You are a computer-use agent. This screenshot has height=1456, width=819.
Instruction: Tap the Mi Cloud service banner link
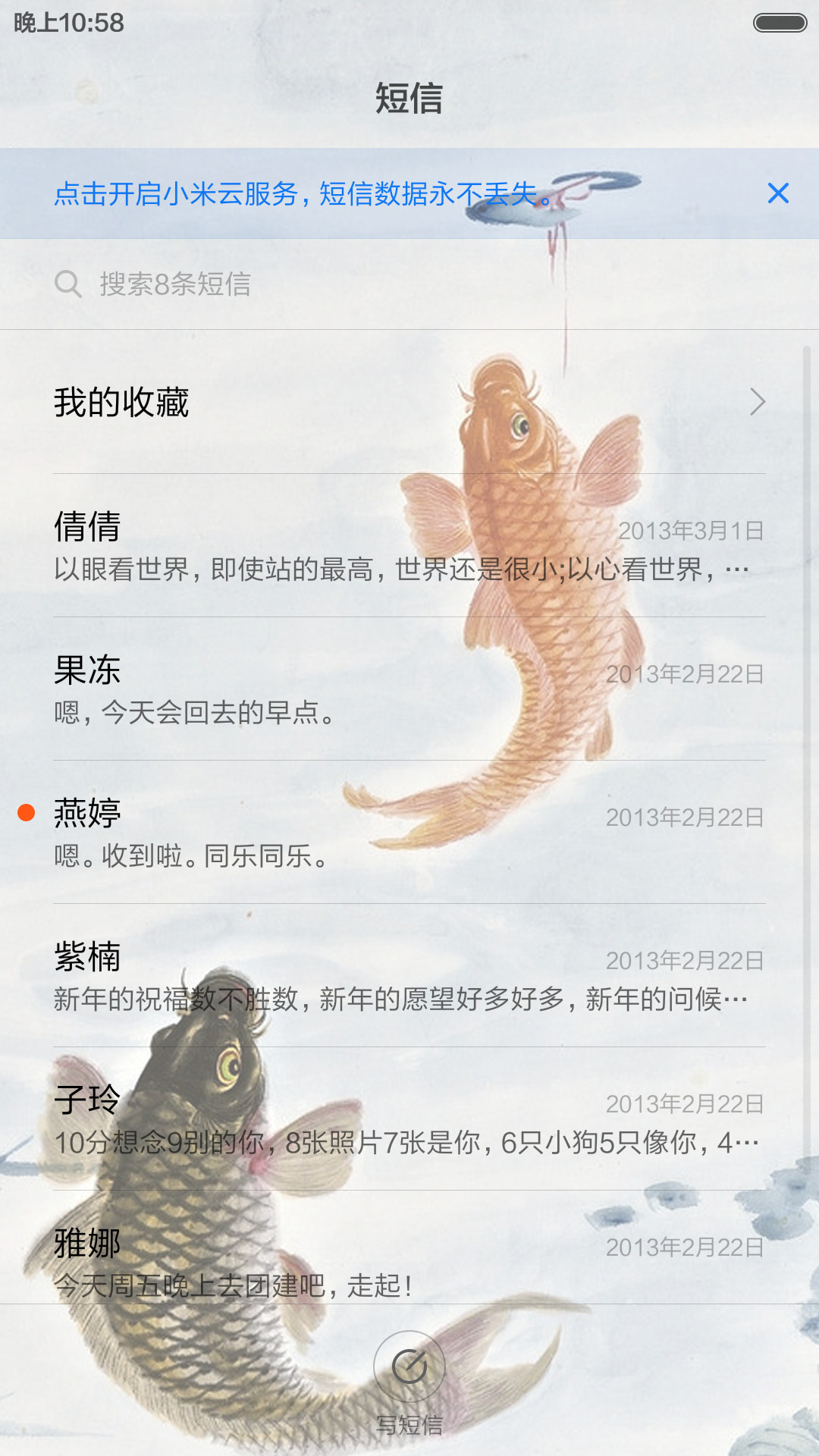click(303, 194)
